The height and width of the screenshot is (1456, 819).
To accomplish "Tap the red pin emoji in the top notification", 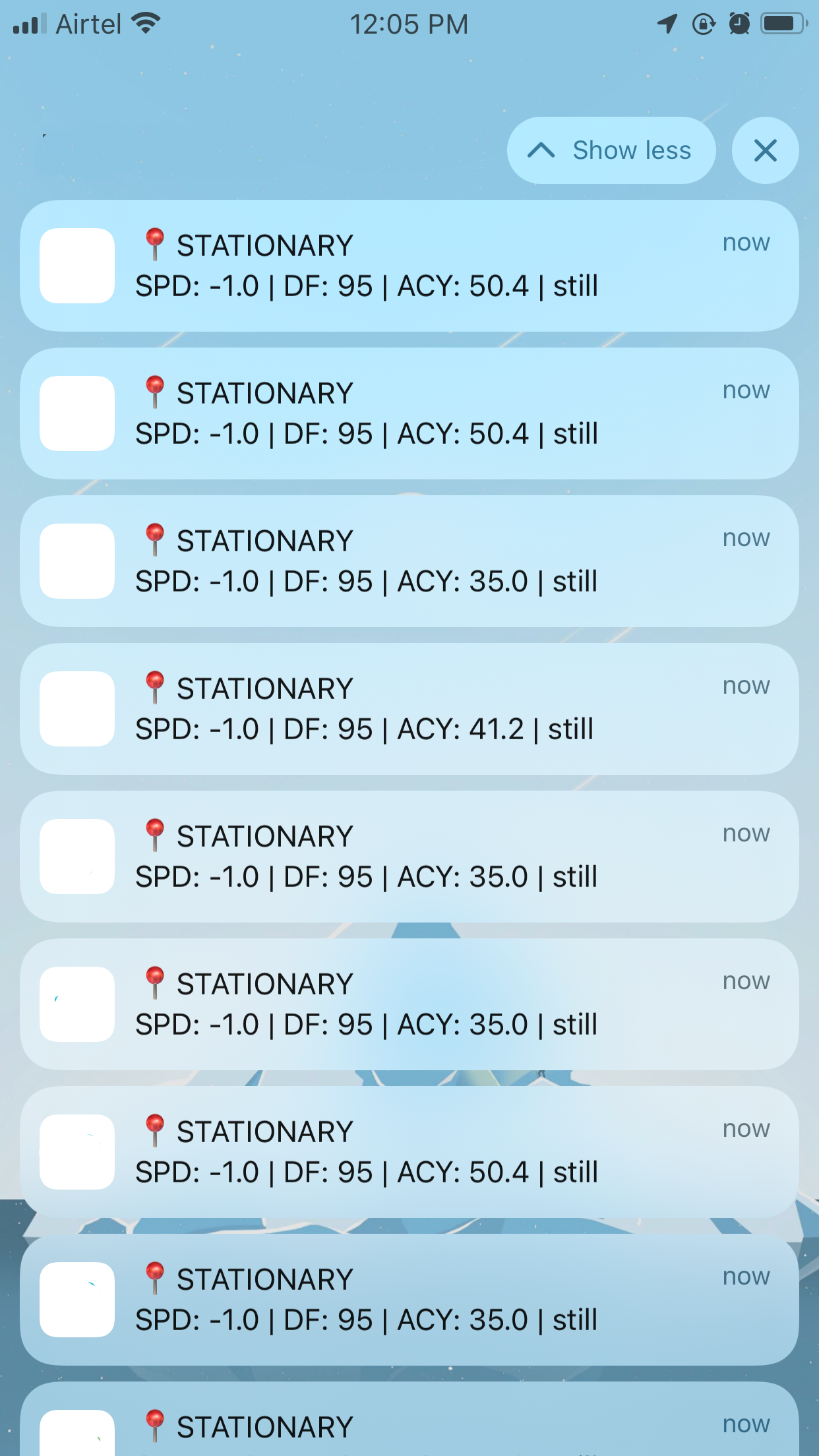I will 156,243.
